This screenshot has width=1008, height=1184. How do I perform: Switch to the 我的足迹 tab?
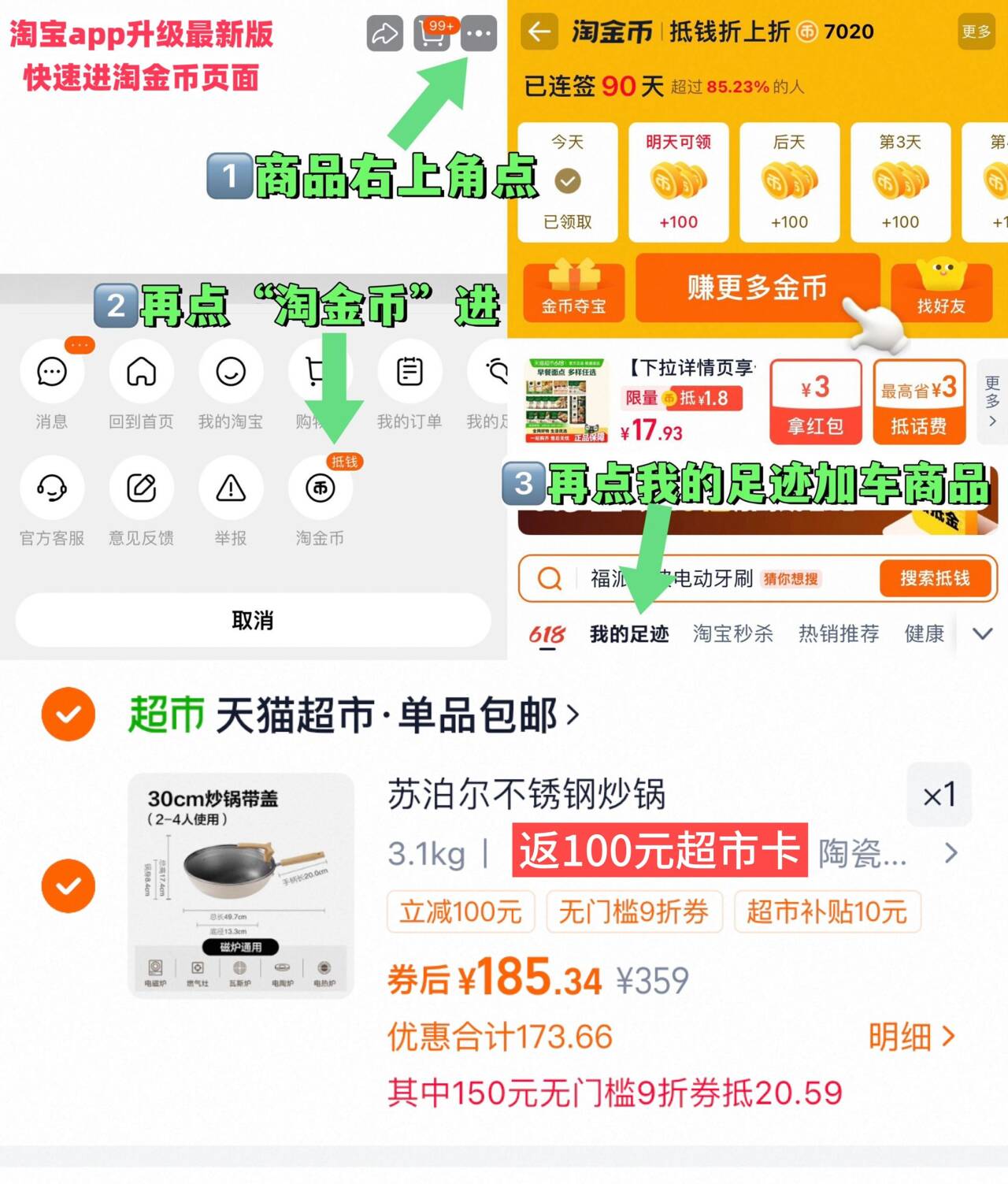(628, 633)
